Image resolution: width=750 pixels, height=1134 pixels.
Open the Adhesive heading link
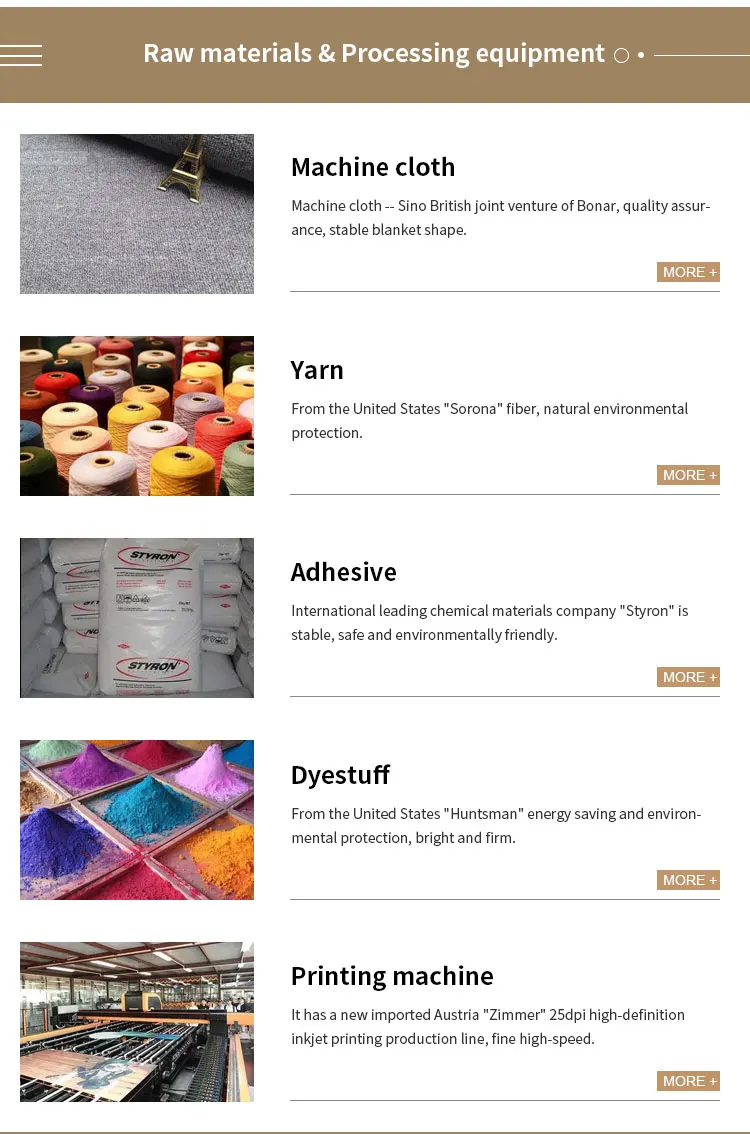(x=343, y=572)
